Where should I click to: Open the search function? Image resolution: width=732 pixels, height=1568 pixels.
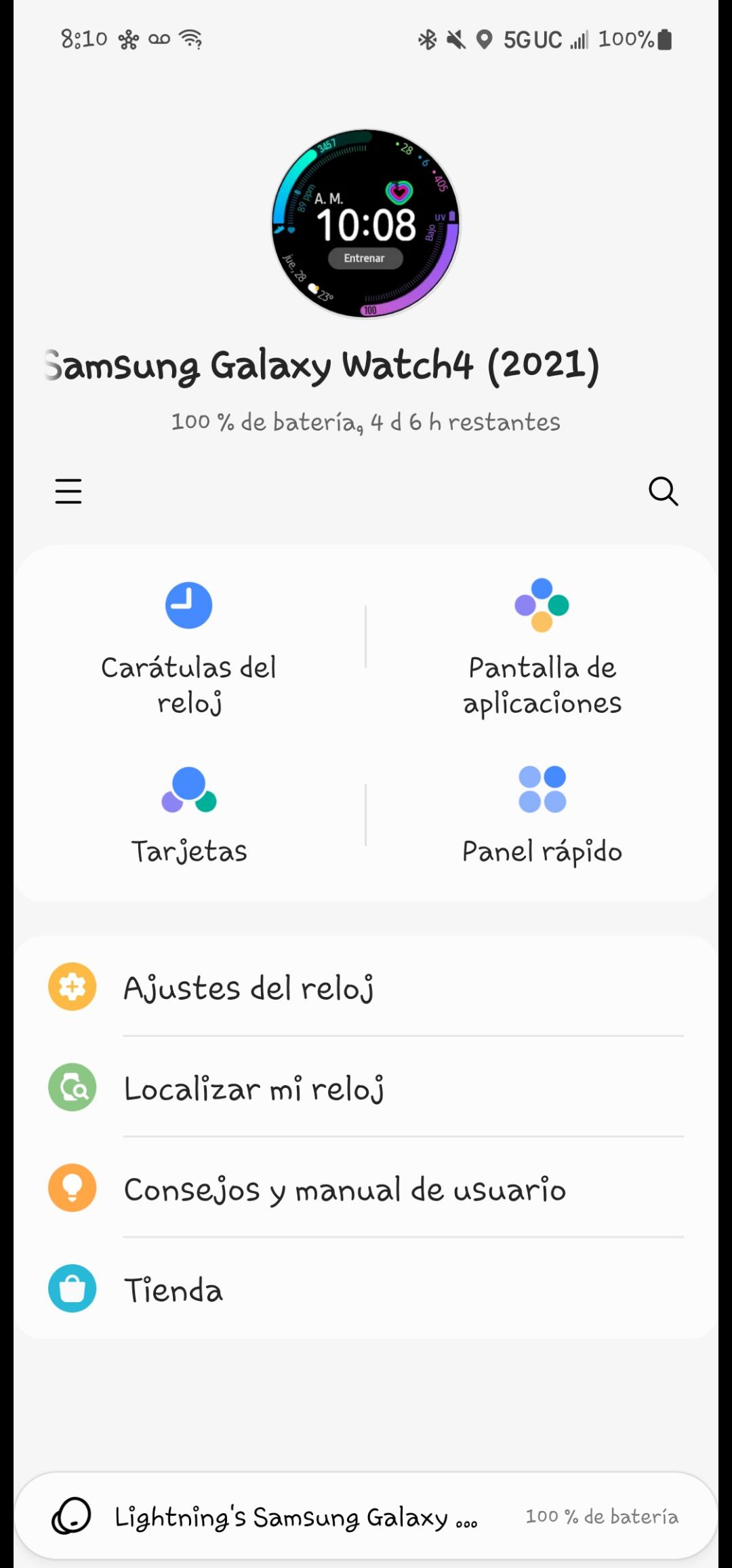[663, 492]
